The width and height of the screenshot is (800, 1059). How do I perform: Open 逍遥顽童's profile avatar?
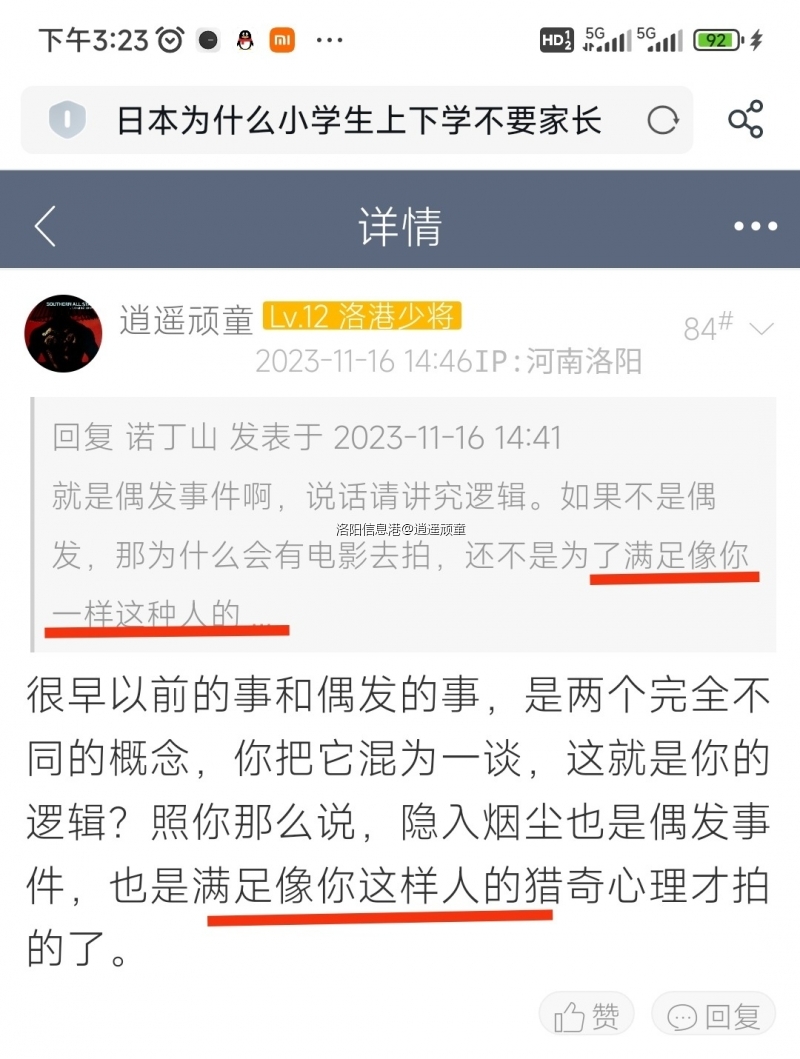tap(63, 334)
